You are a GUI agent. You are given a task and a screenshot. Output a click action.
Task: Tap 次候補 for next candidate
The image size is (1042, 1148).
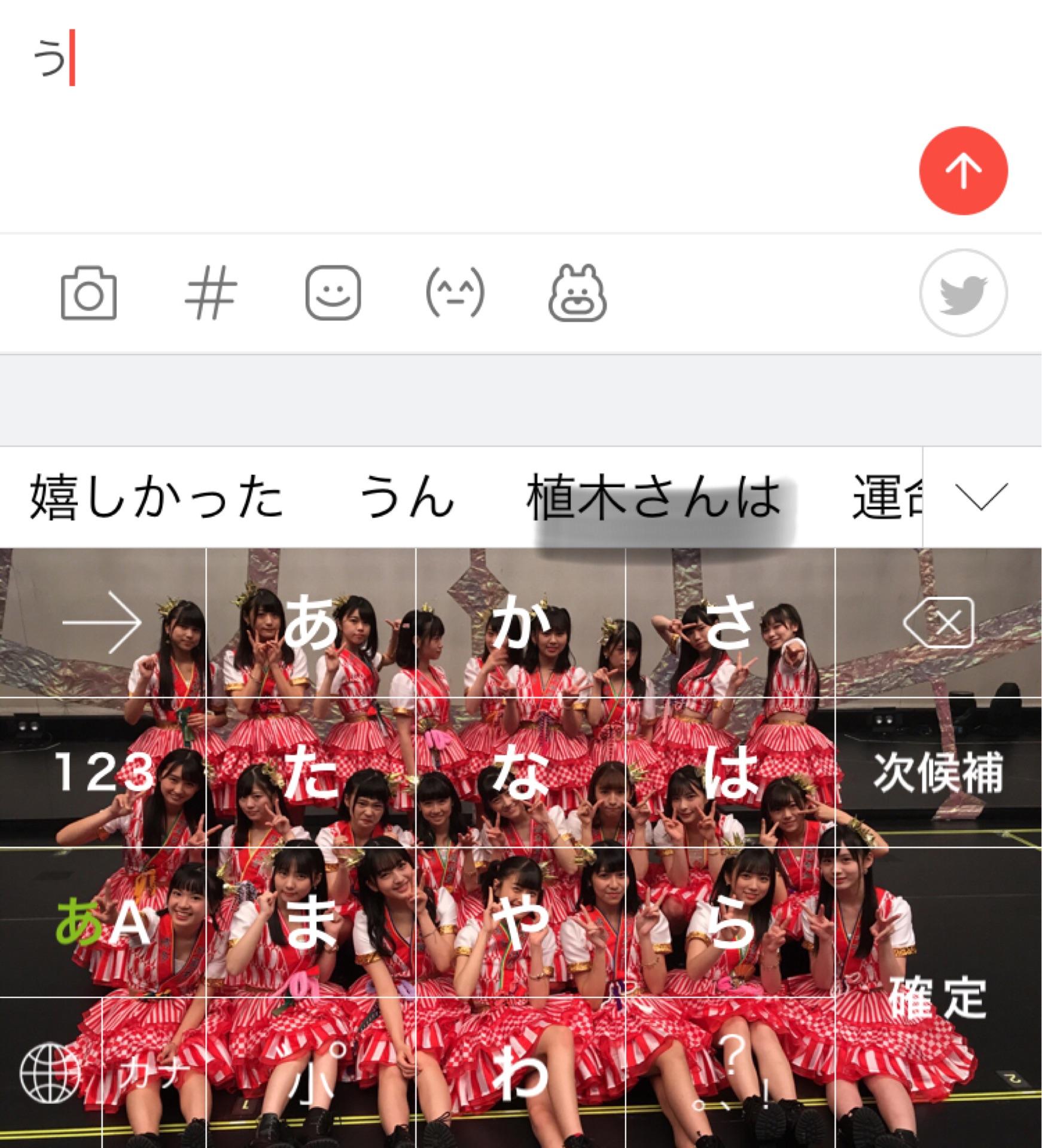[938, 773]
